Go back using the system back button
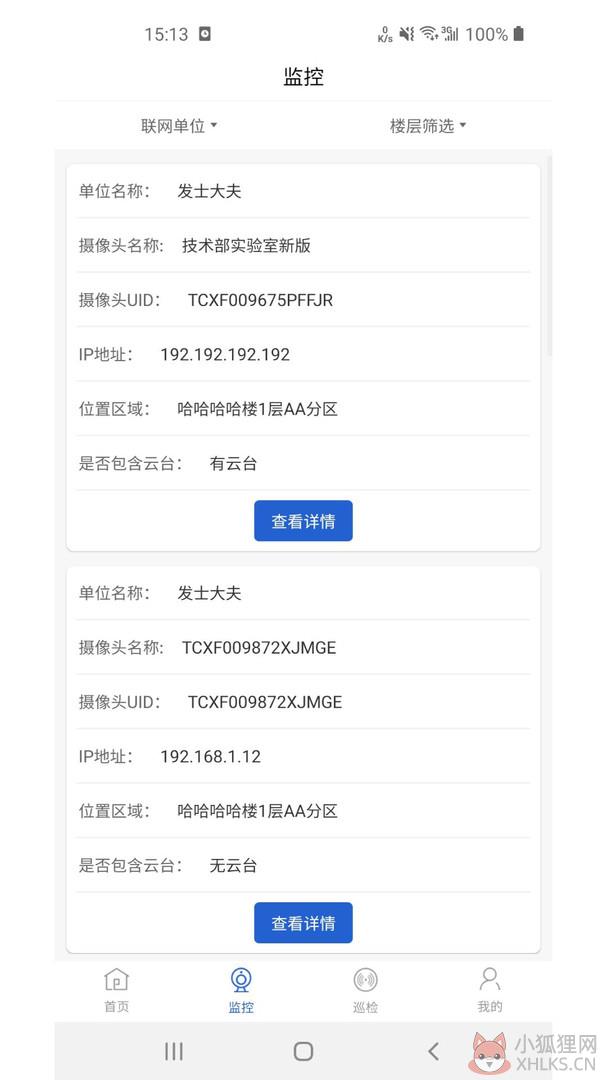 433,1051
